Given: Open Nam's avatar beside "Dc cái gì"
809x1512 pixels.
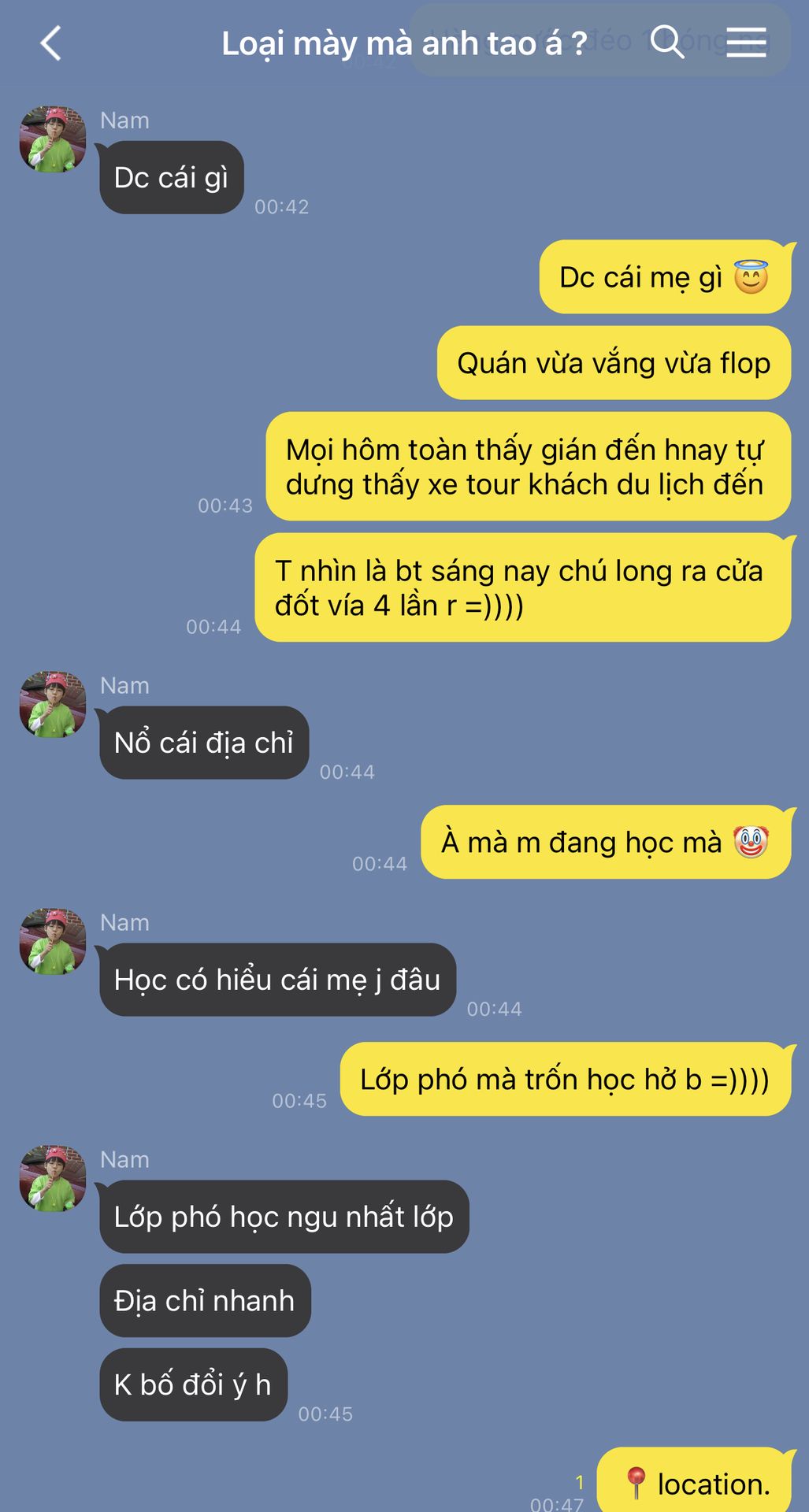Looking at the screenshot, I should tap(53, 140).
